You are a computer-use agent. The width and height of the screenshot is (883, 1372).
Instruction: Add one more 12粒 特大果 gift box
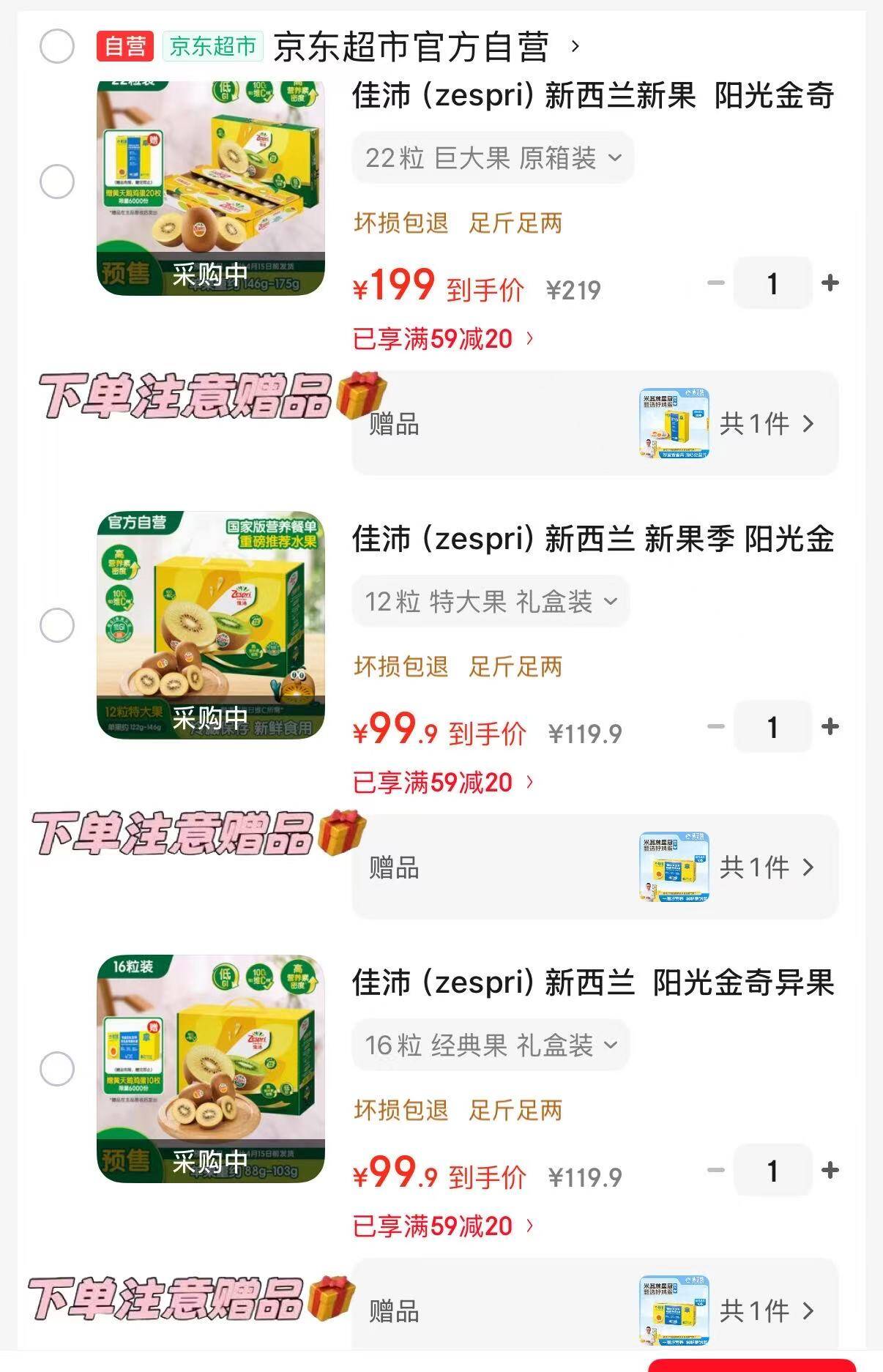click(x=830, y=727)
